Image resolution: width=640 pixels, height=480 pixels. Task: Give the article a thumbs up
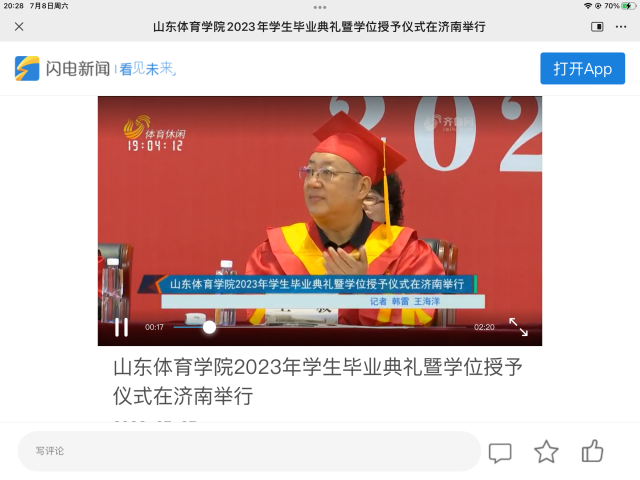coord(593,451)
